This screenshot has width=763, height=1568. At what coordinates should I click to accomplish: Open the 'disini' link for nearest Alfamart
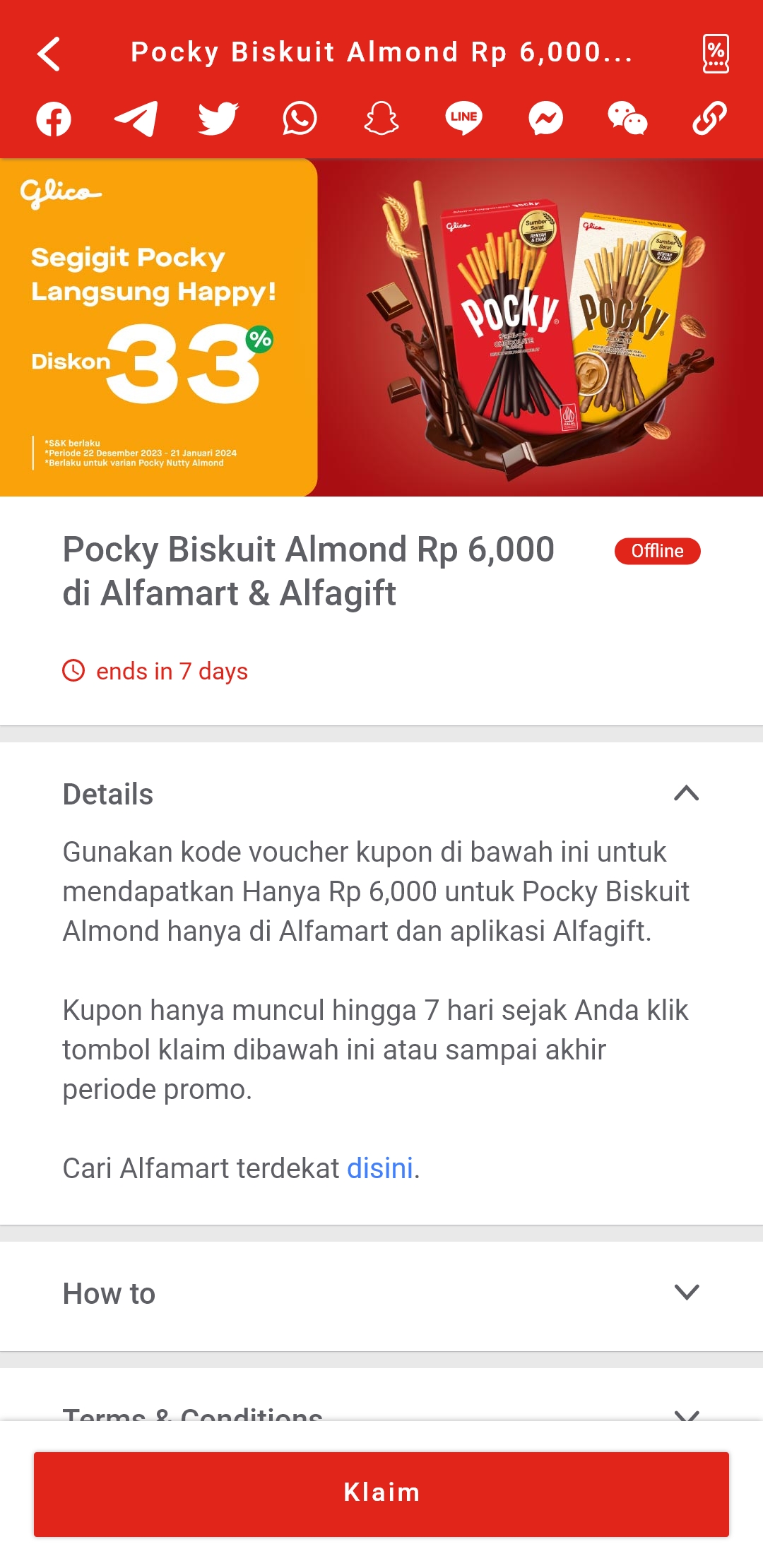379,1168
